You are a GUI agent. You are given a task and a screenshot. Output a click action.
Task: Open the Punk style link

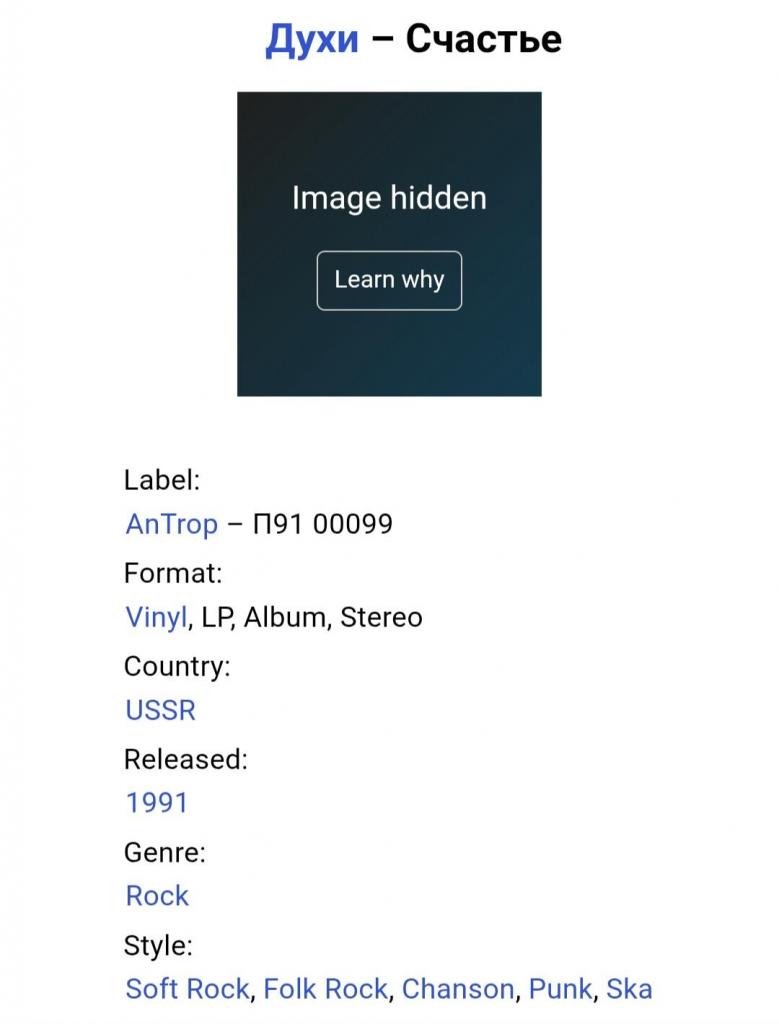[x=560, y=989]
